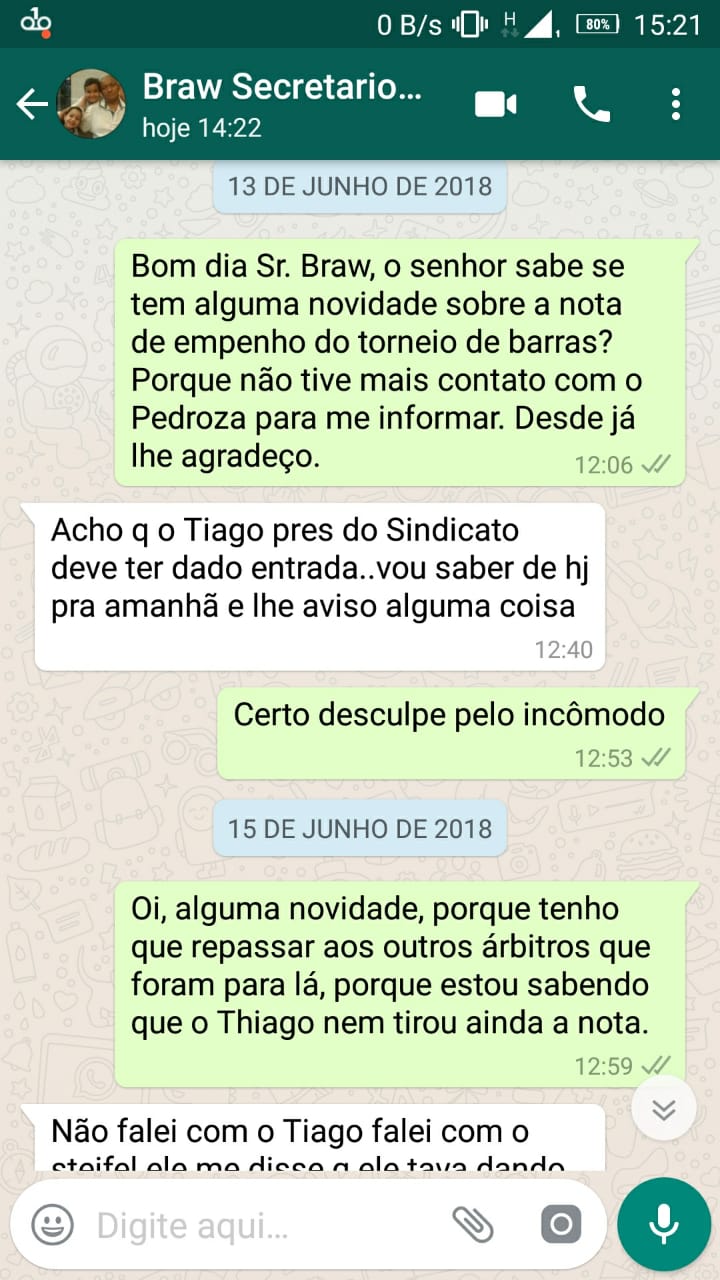
Task: Tap the microphone voice message button
Action: (x=664, y=1225)
